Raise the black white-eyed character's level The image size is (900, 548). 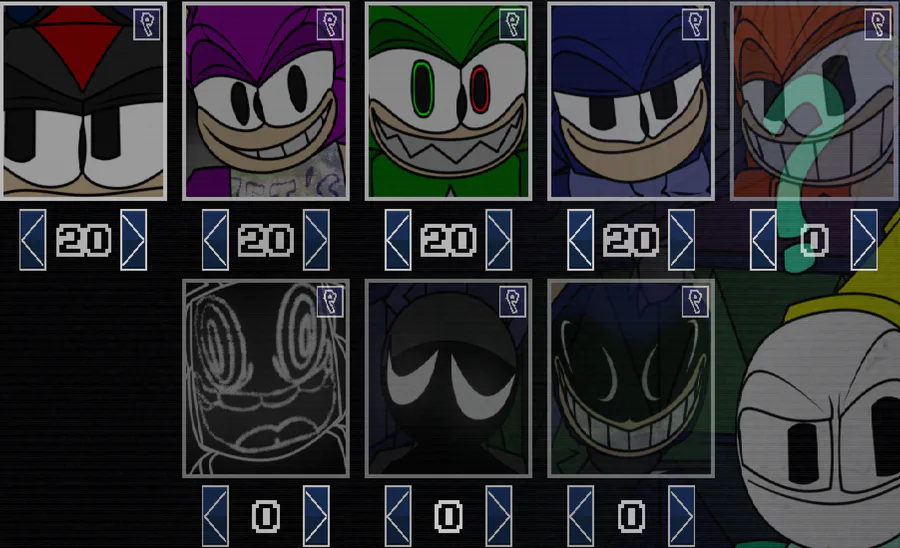coord(499,516)
